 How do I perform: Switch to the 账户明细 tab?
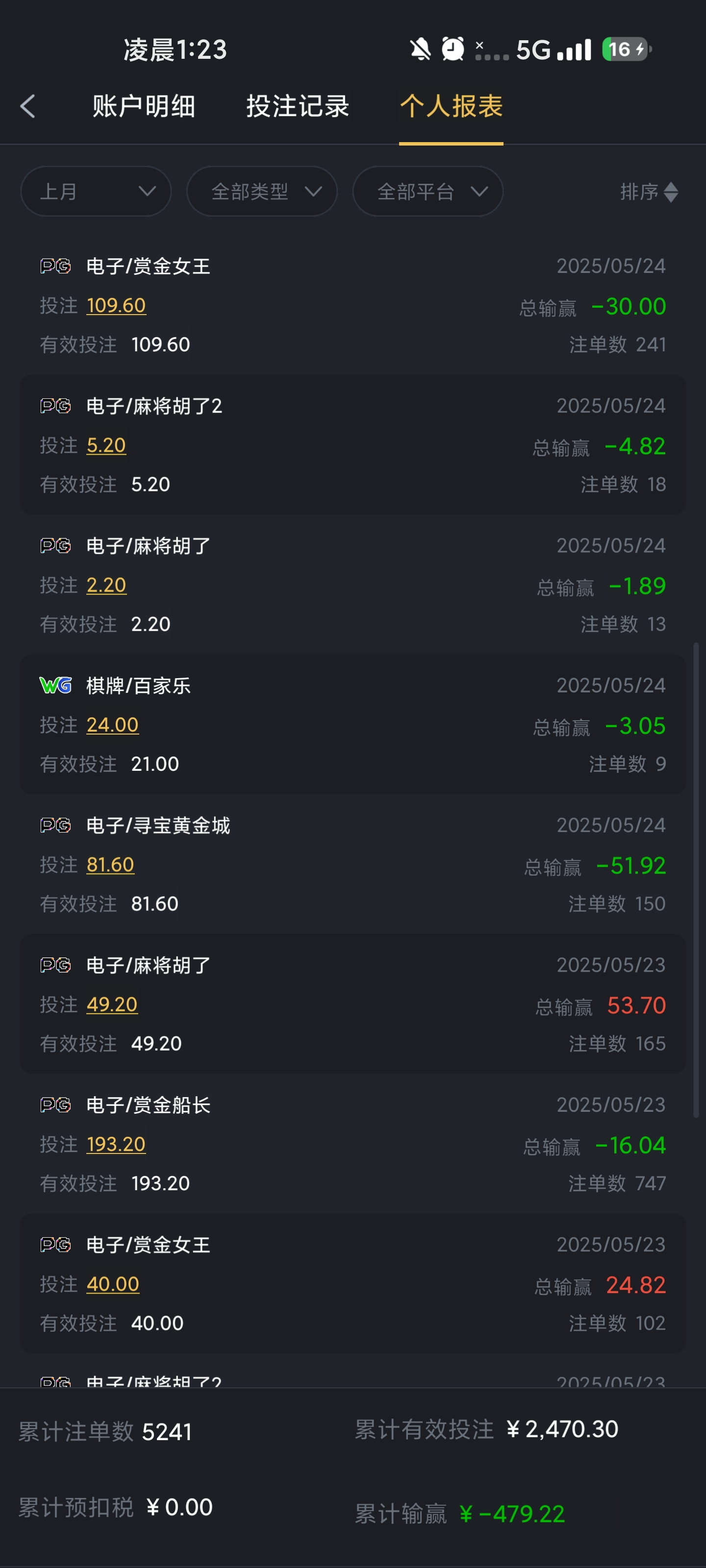click(144, 106)
